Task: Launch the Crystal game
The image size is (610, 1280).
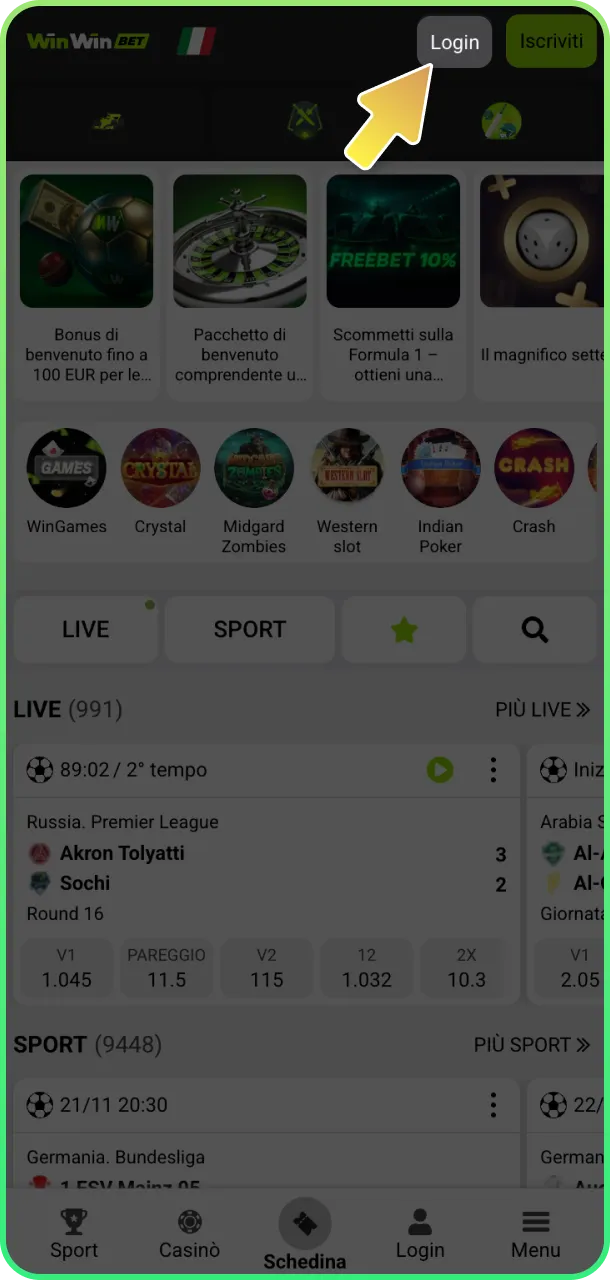Action: point(160,482)
